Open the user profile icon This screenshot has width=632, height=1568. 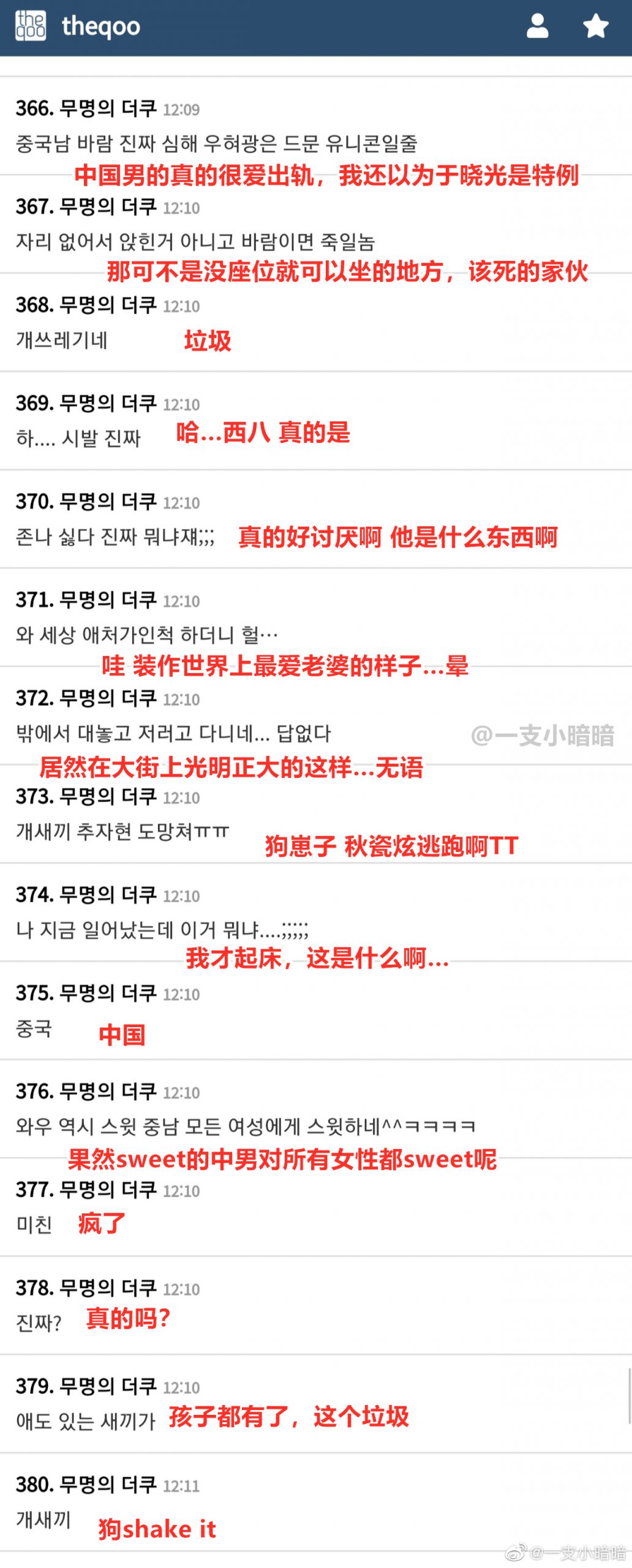pos(537,26)
